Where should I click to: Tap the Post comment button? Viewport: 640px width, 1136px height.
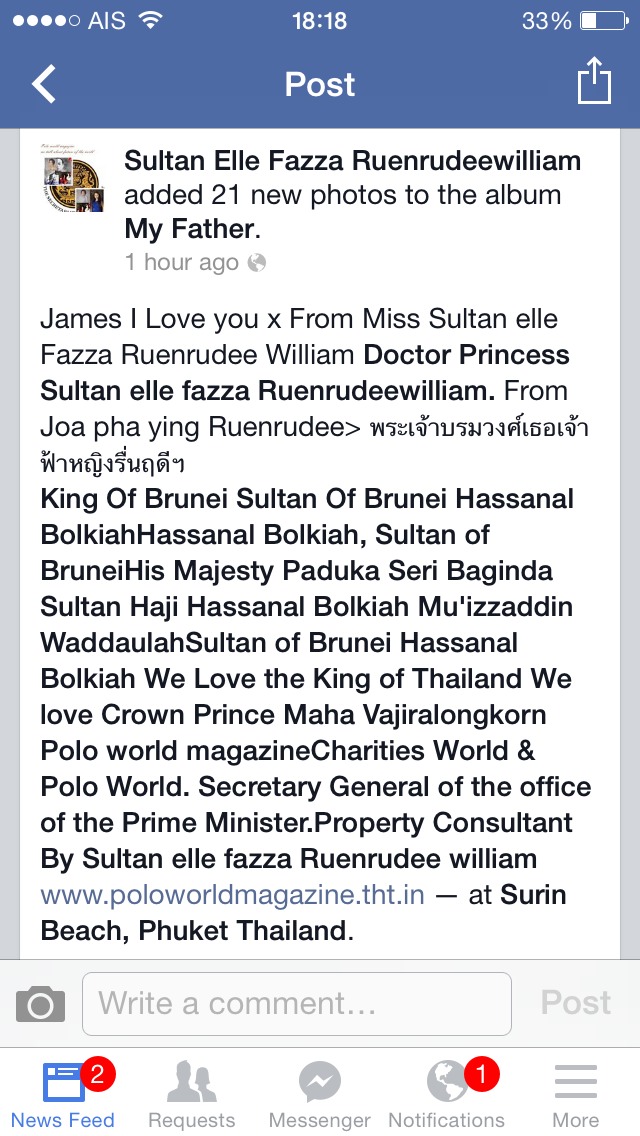tap(575, 1003)
